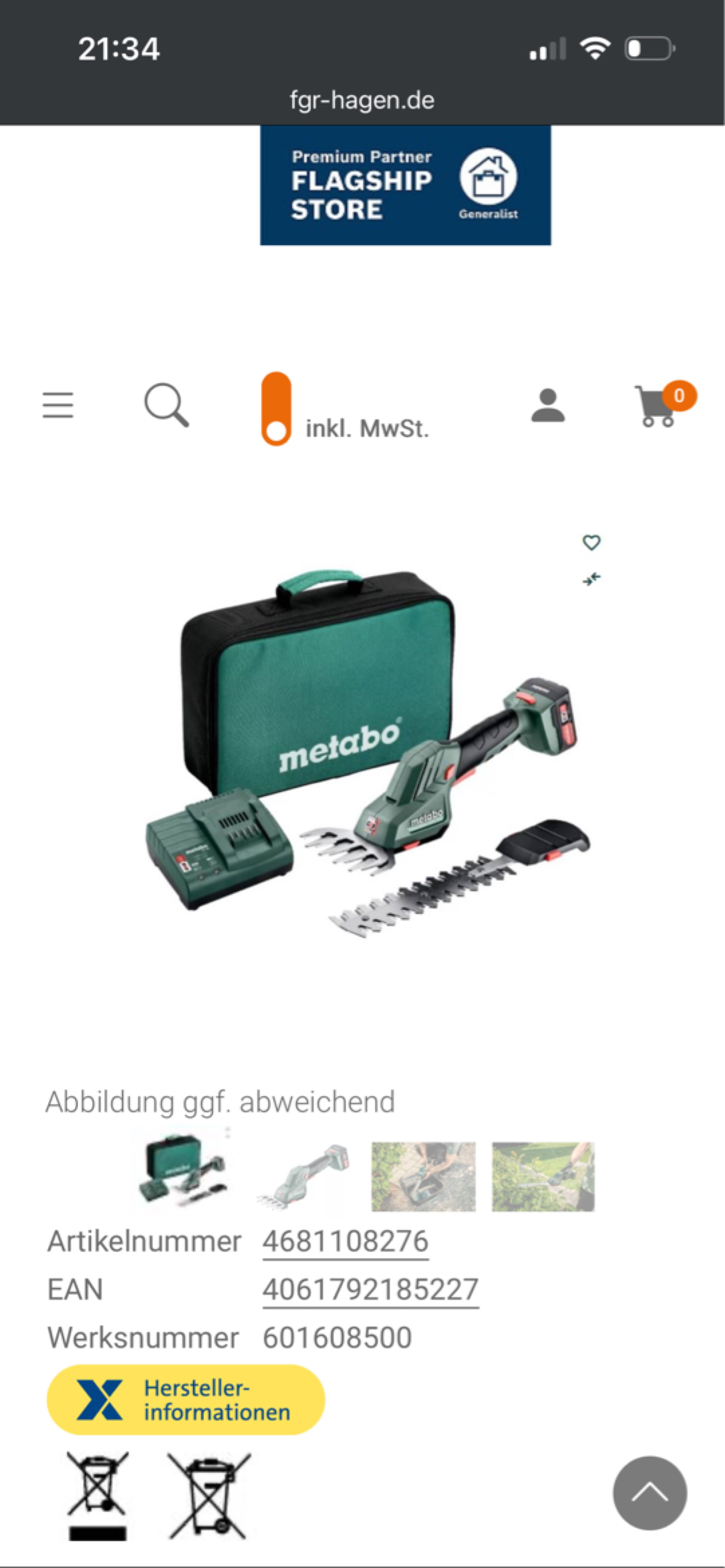Open the shopping cart icon
Viewport: 725px width, 1568px height.
(x=653, y=408)
